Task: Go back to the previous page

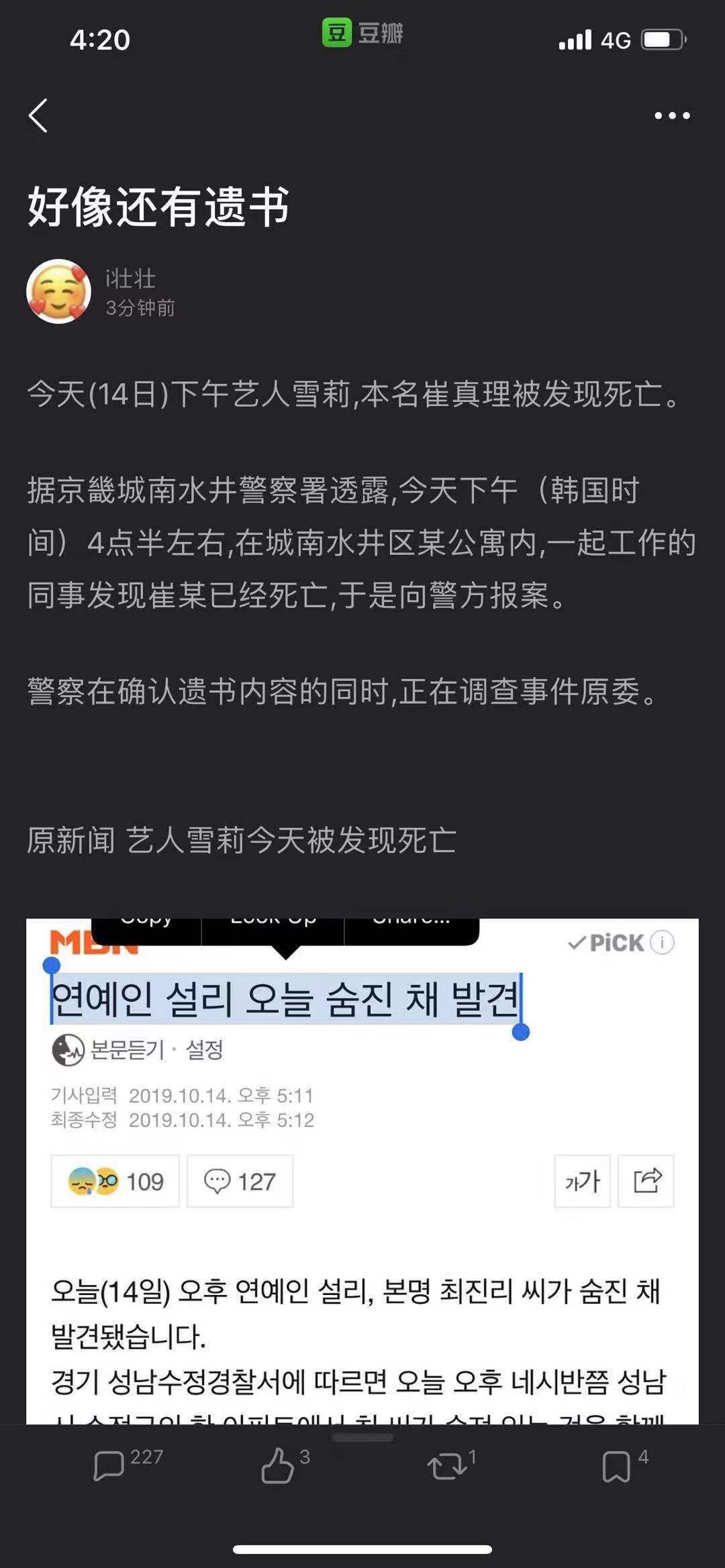Action: [x=39, y=116]
